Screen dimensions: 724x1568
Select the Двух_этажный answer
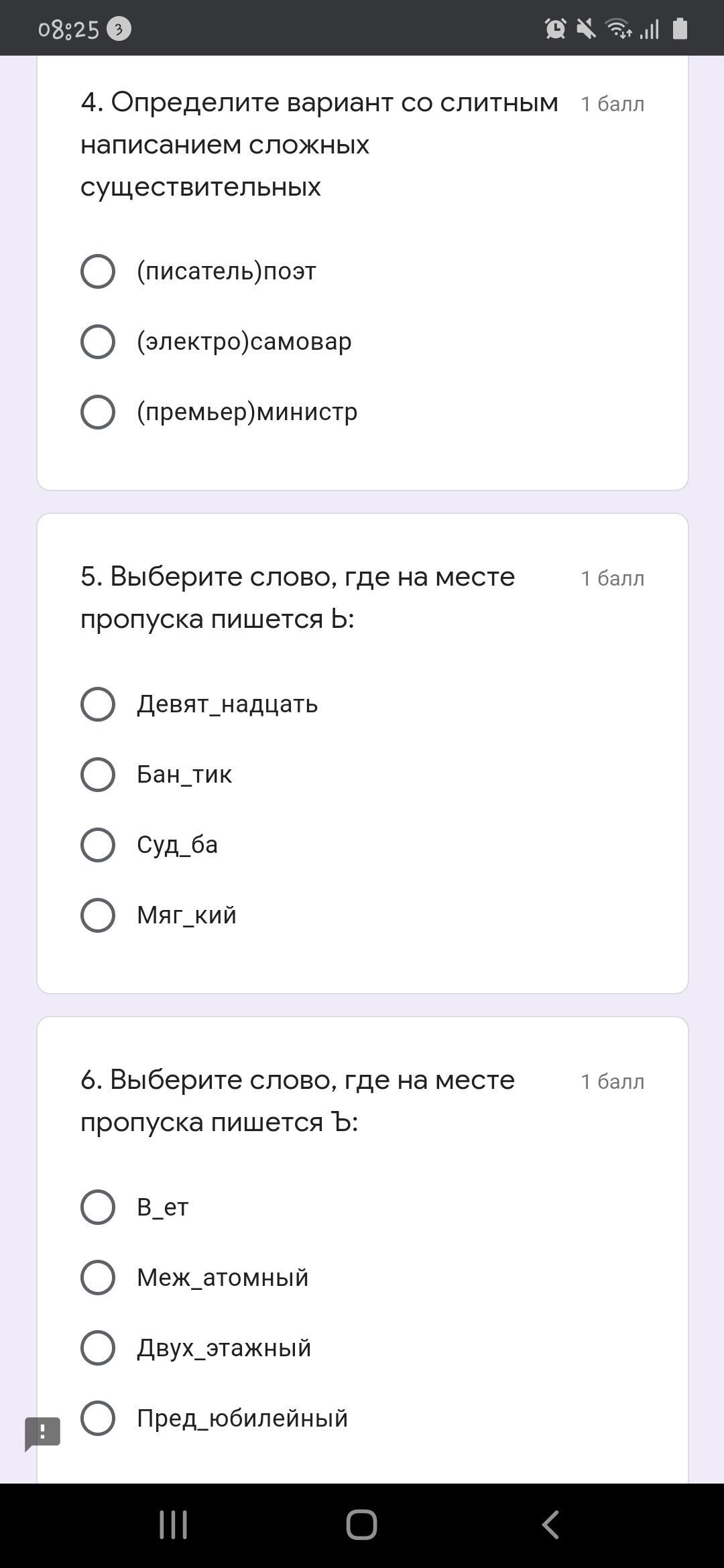98,1348
